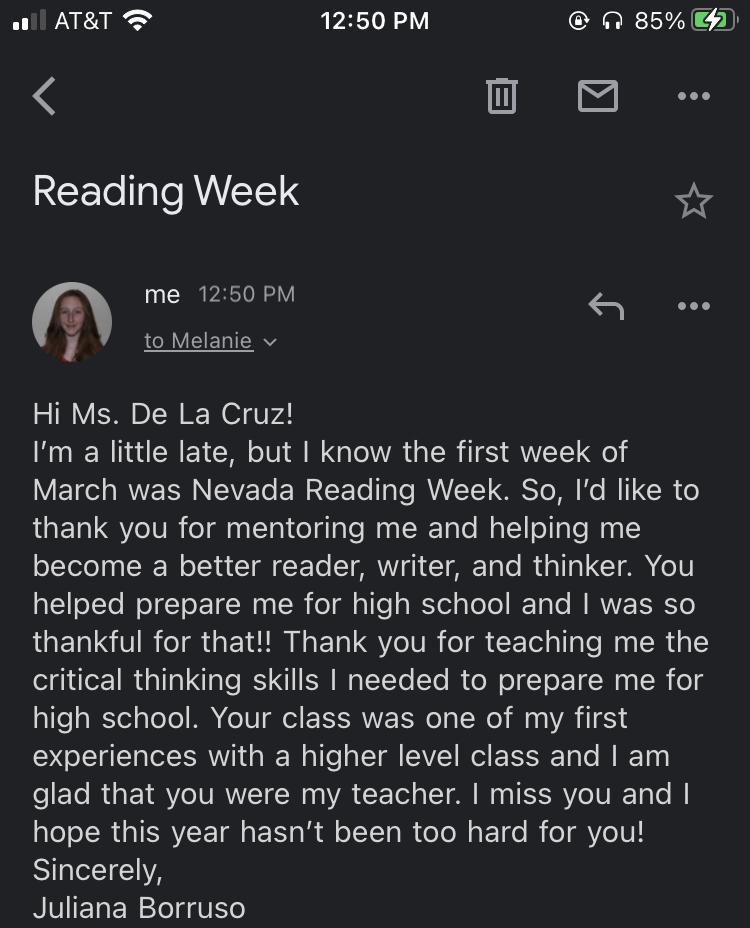Expand the 'to Melanie' recipient details
Image resolution: width=750 pixels, height=928 pixels.
[x=210, y=341]
